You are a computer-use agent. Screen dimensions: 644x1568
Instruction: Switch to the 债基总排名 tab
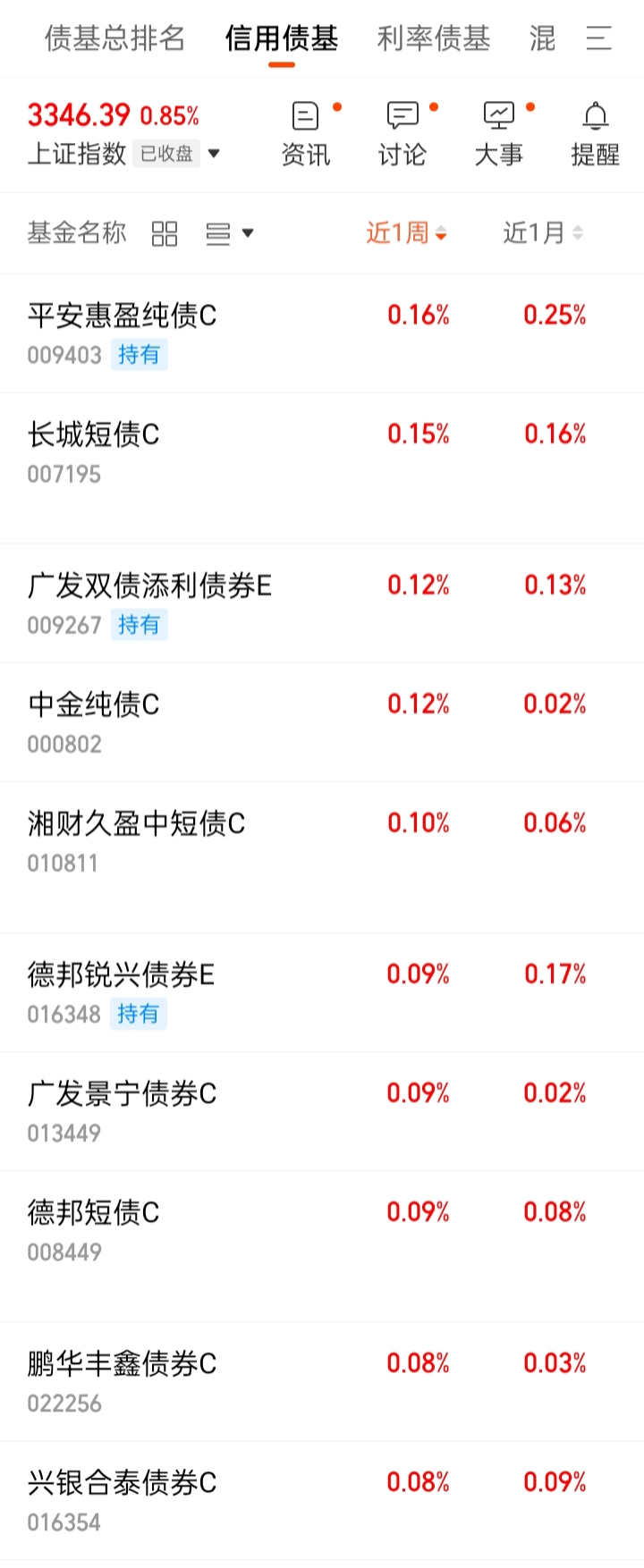(114, 38)
